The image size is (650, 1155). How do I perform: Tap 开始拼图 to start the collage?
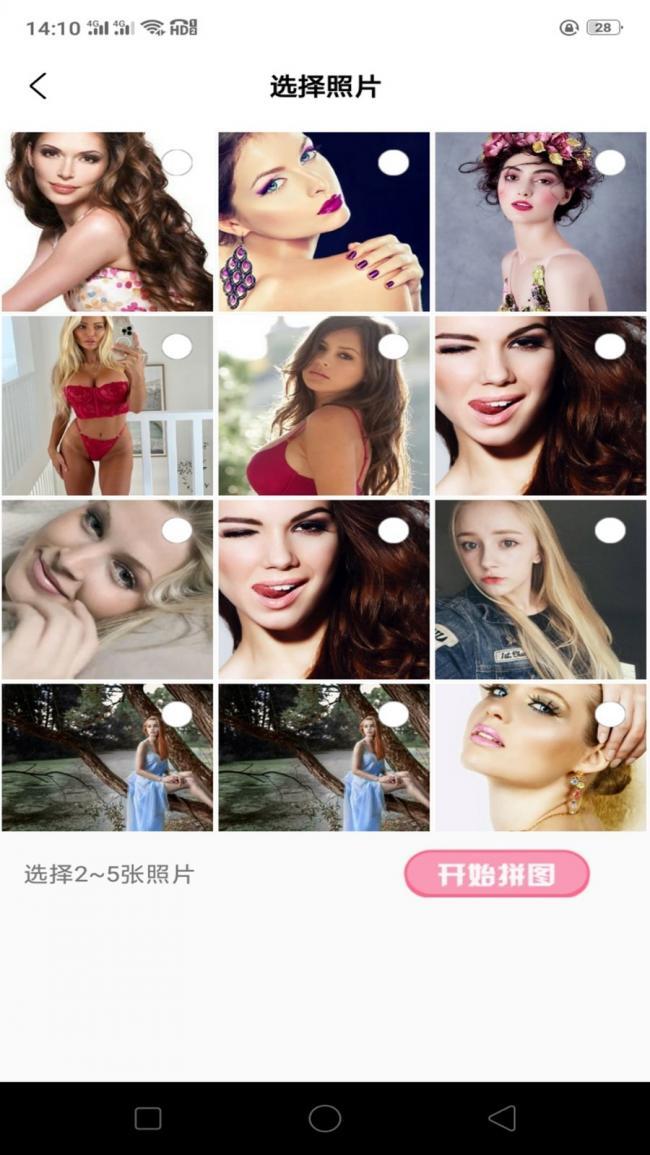[x=496, y=874]
